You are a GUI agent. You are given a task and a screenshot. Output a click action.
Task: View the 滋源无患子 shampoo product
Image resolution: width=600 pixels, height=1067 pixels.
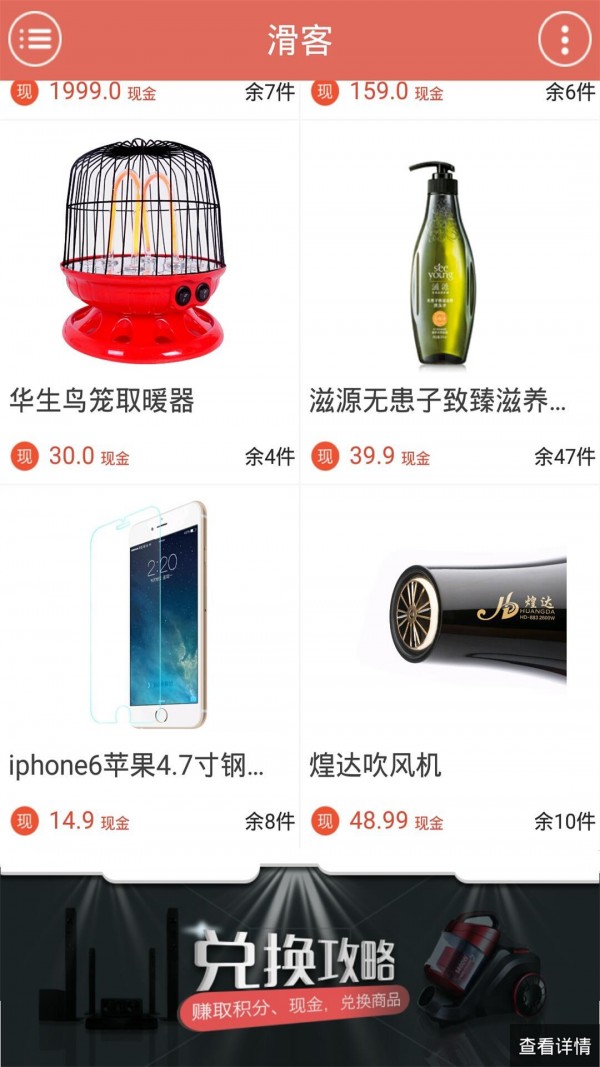[449, 300]
